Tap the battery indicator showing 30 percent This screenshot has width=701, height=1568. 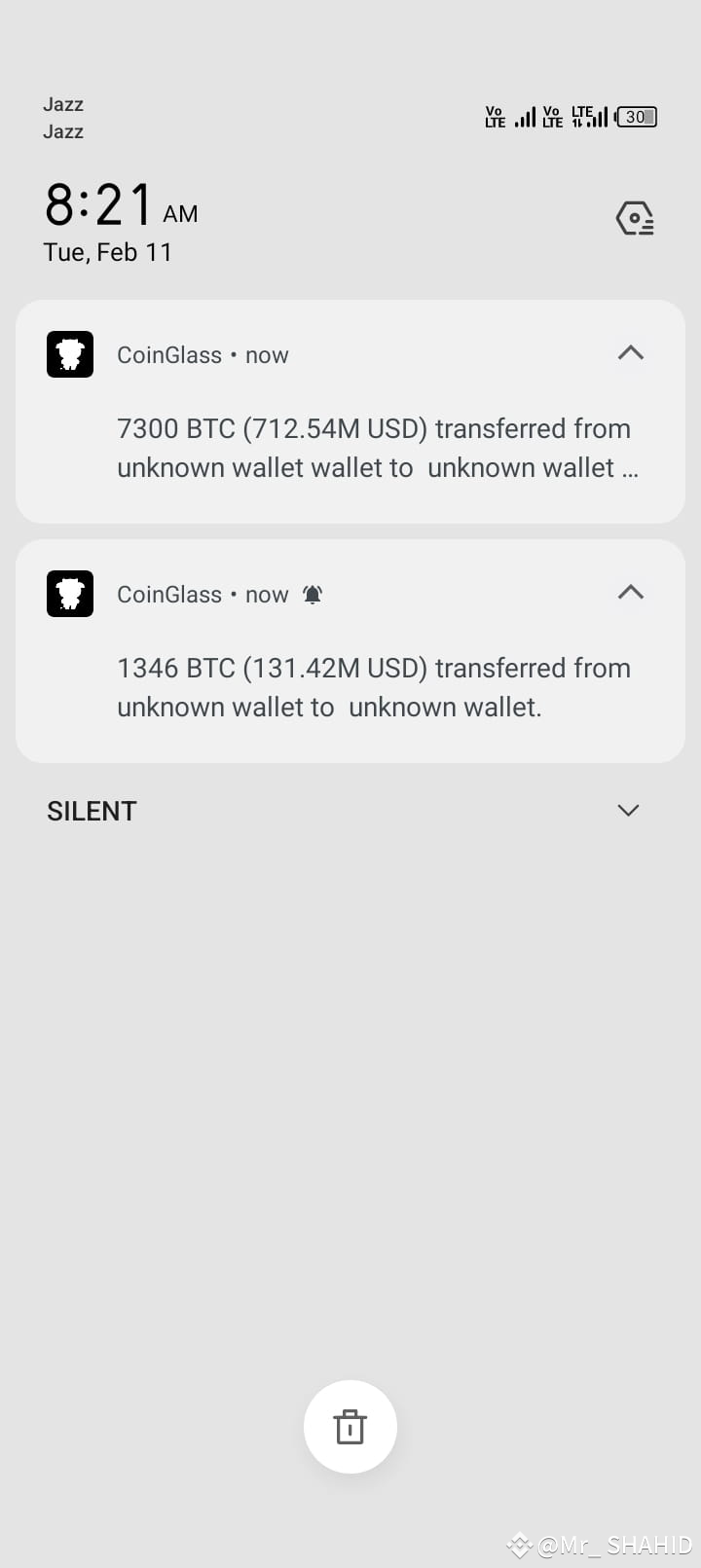click(635, 117)
